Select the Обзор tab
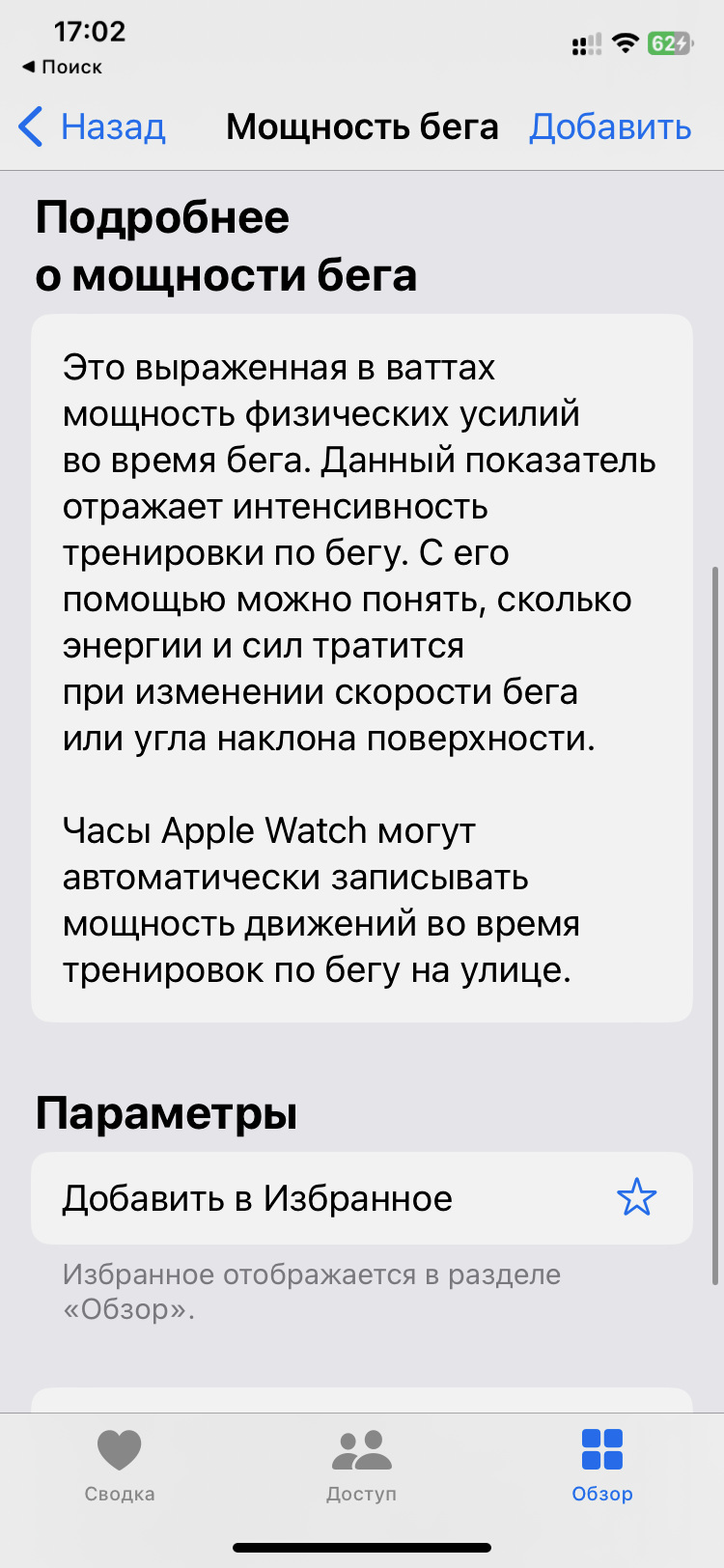The height and width of the screenshot is (1568, 724). coord(602,1464)
